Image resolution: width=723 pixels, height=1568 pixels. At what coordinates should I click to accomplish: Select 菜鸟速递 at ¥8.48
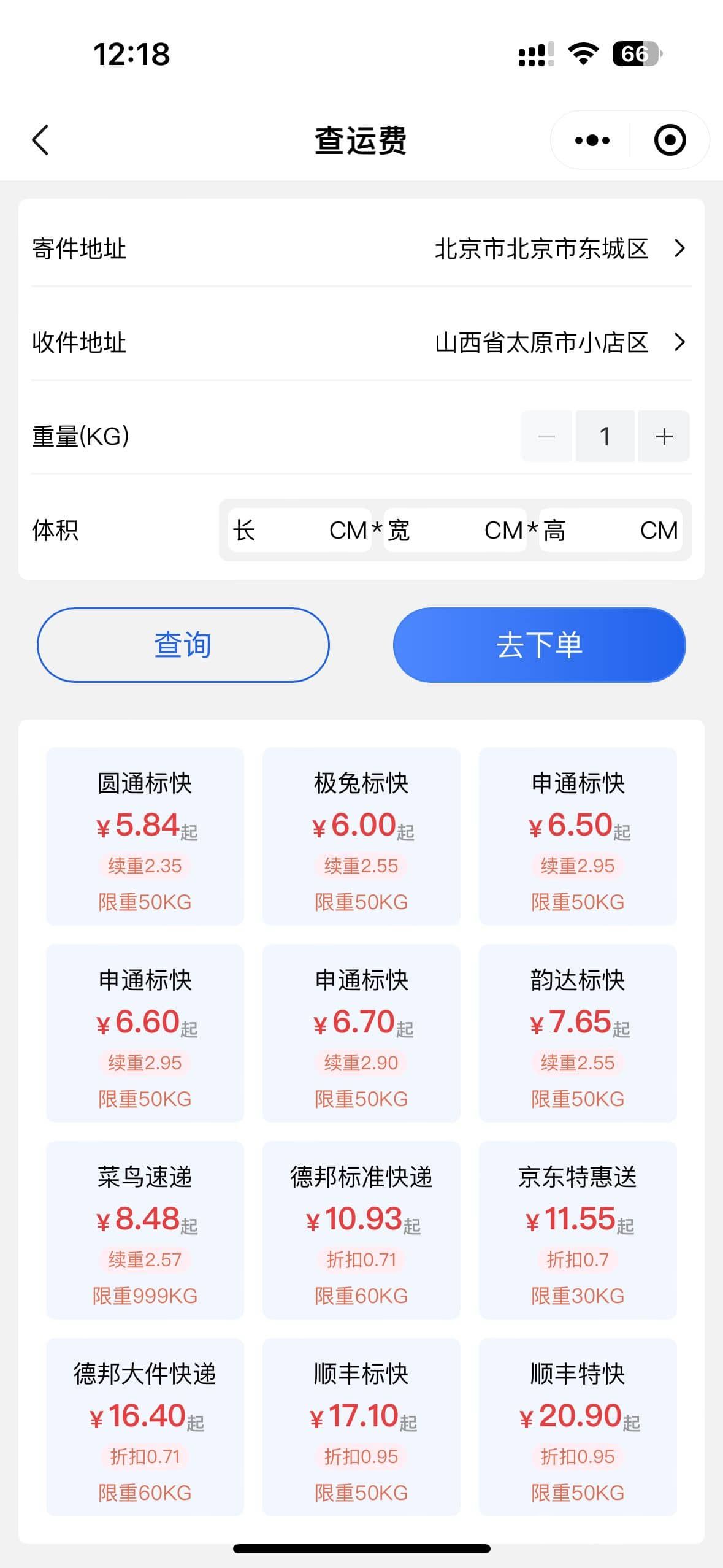pyautogui.click(x=145, y=1230)
